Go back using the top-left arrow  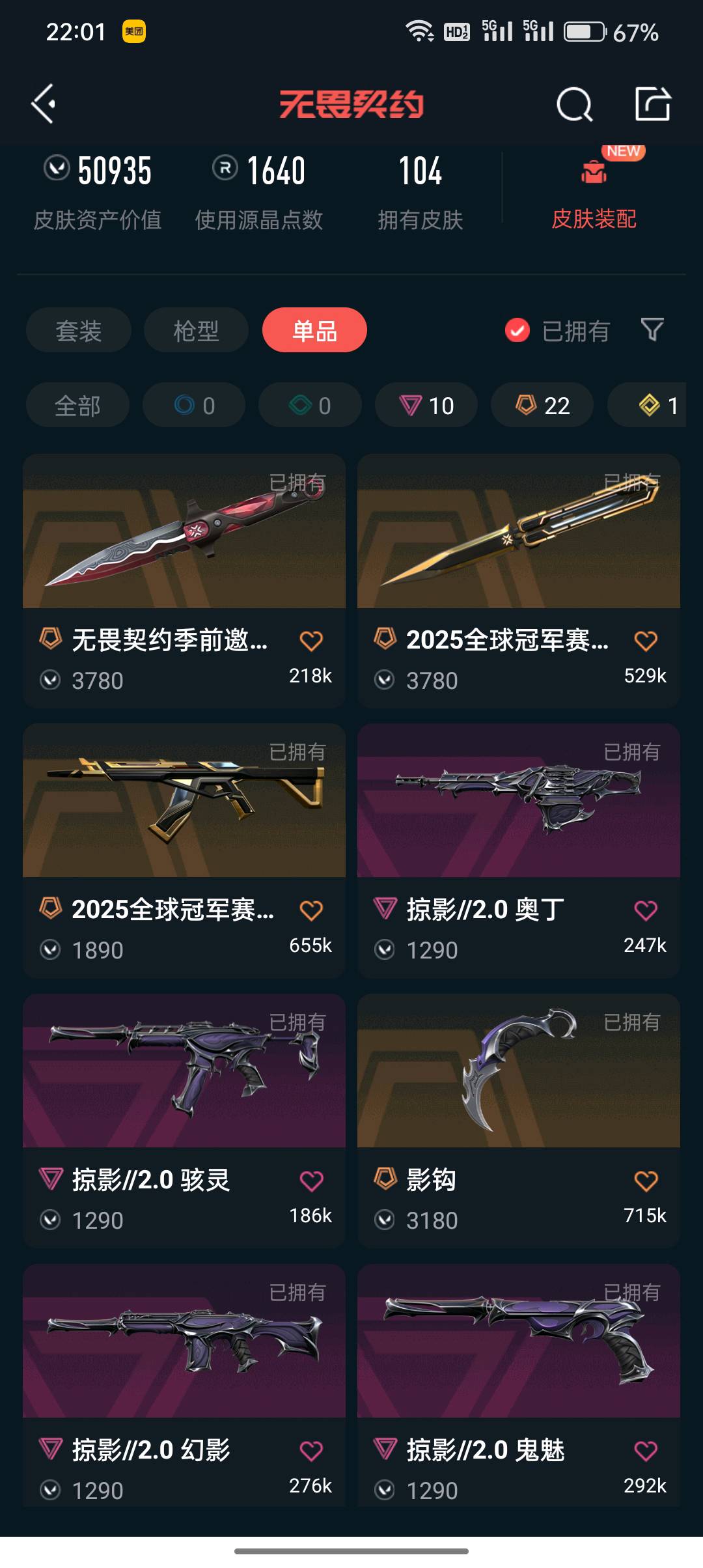pyautogui.click(x=44, y=104)
